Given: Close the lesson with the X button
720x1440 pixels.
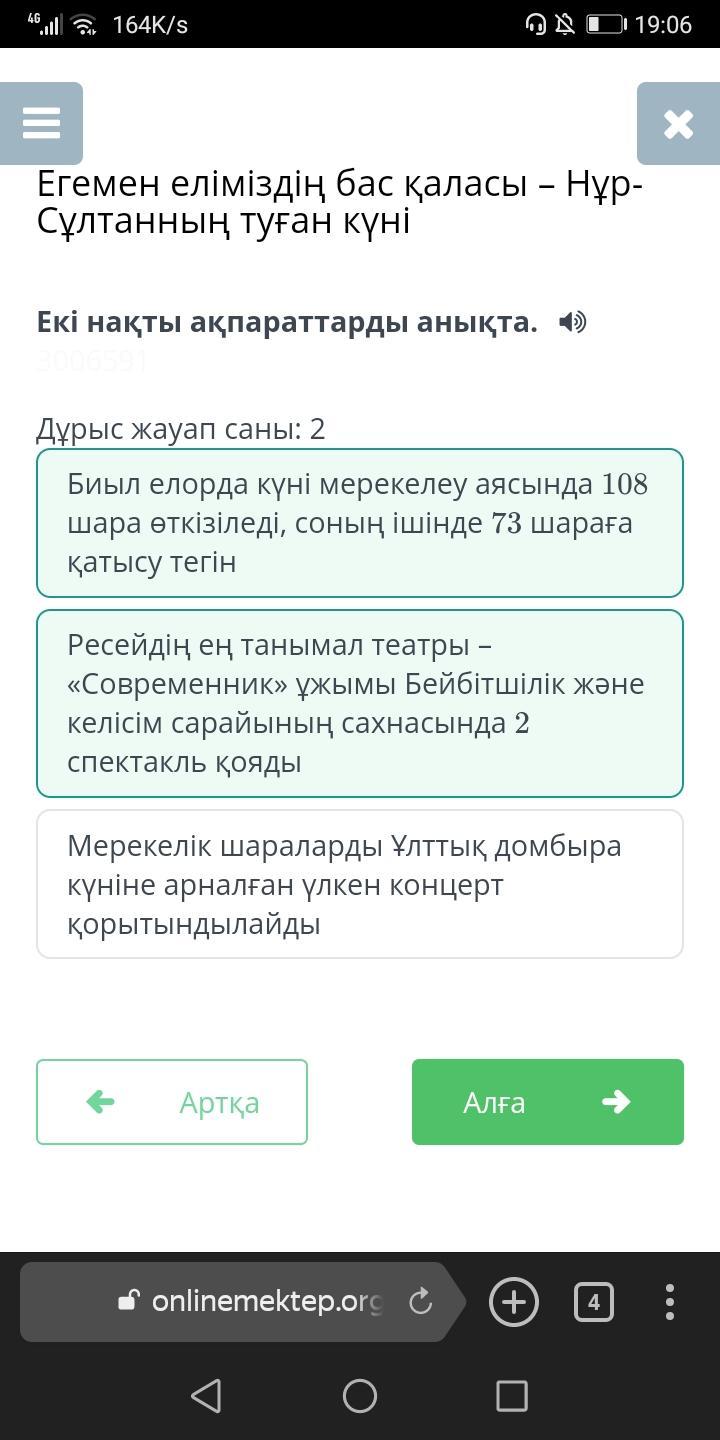Looking at the screenshot, I should pos(678,123).
